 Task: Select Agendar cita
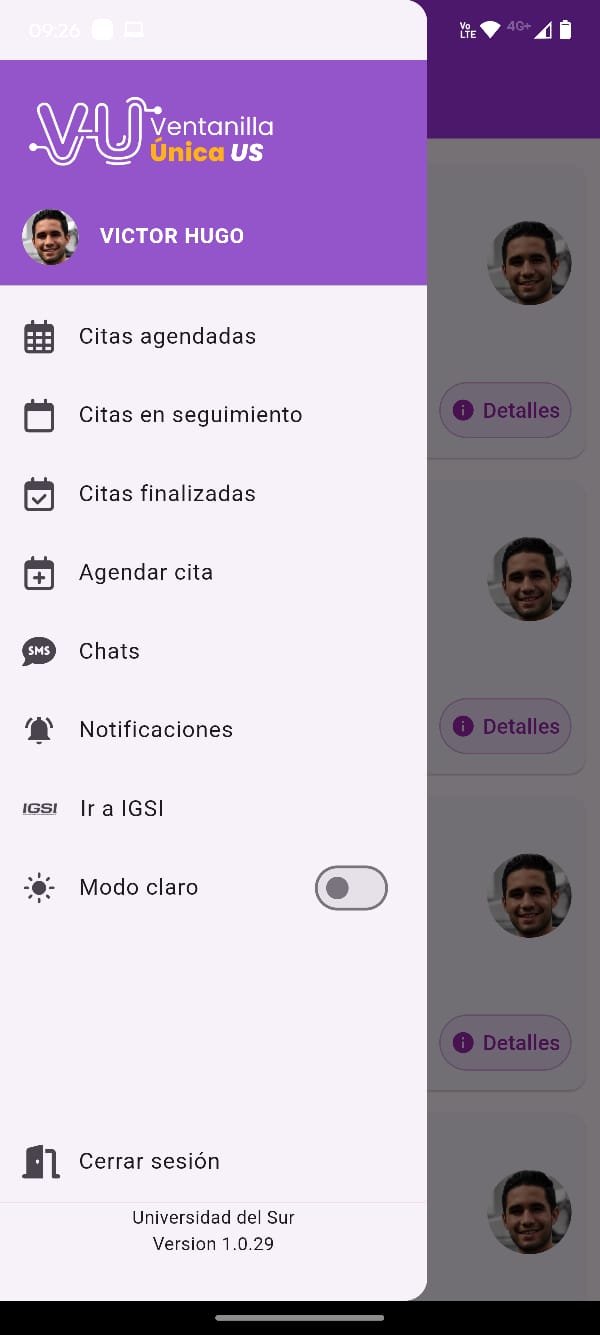(146, 573)
